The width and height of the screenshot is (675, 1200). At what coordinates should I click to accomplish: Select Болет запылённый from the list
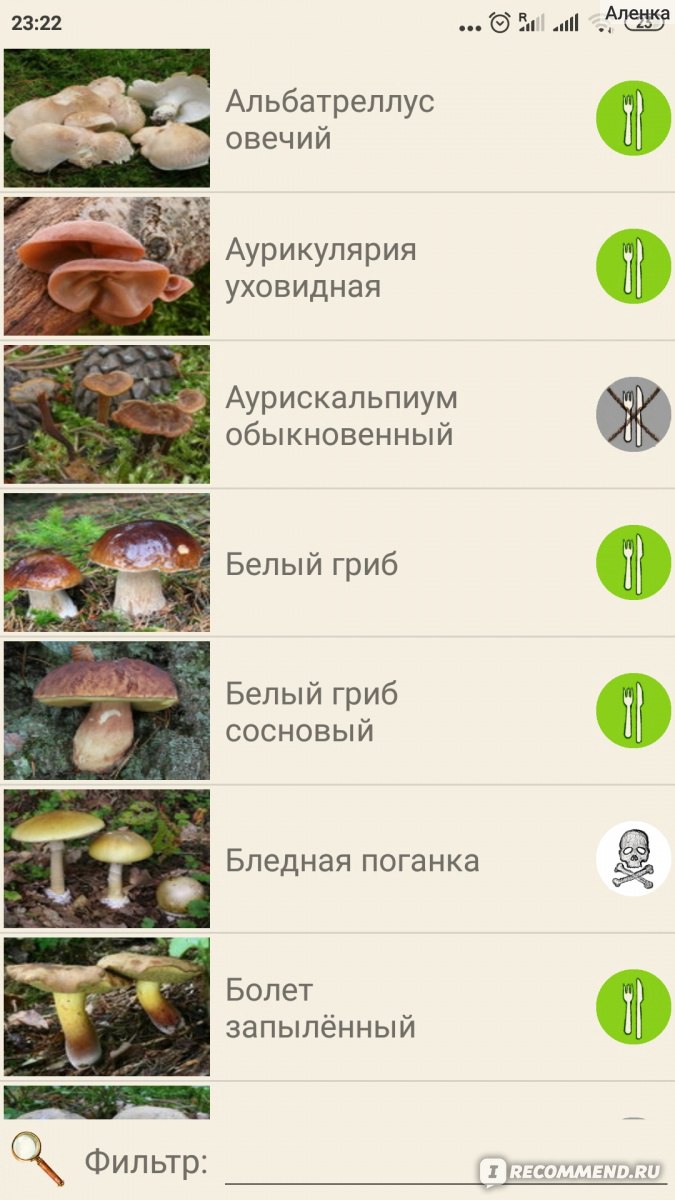point(320,1008)
